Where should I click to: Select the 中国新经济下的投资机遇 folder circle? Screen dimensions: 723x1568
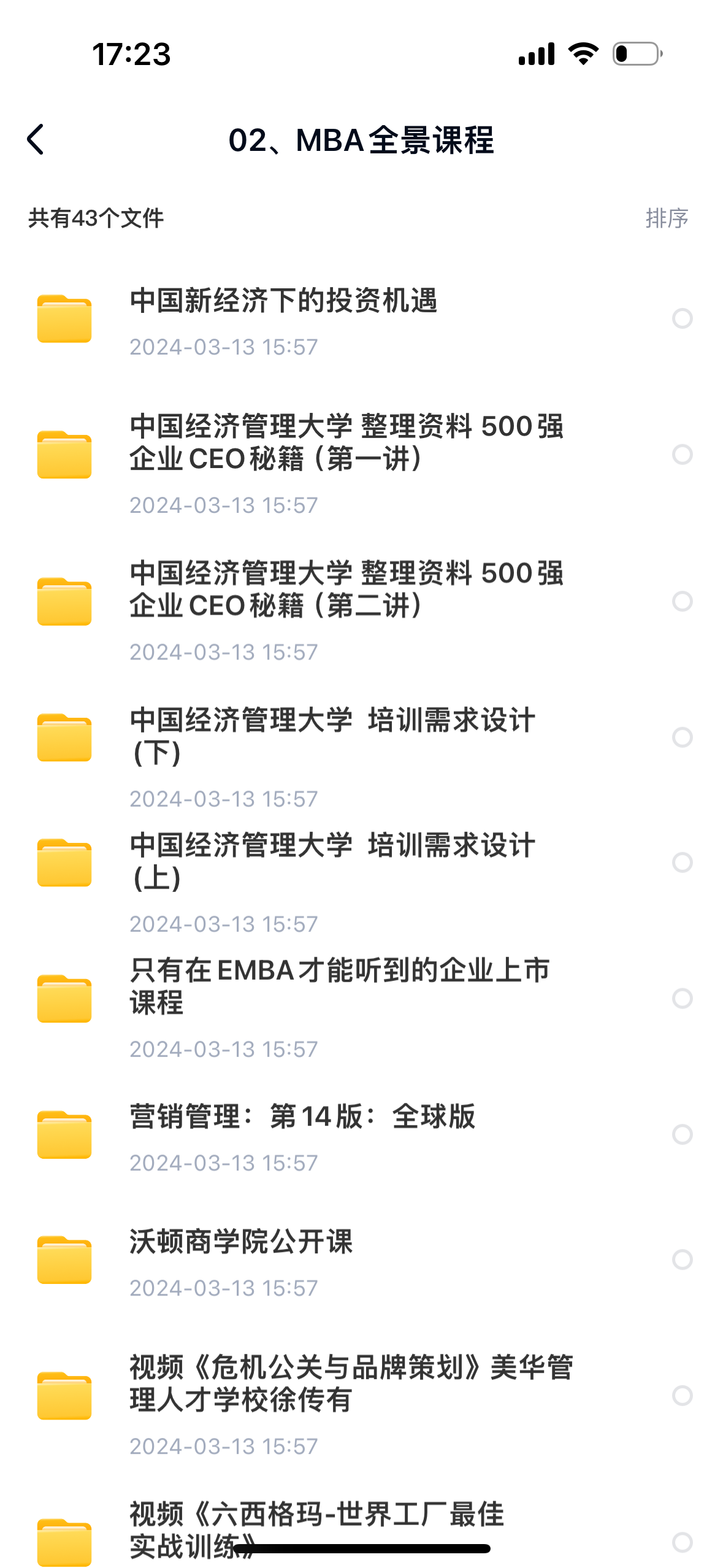[682, 318]
